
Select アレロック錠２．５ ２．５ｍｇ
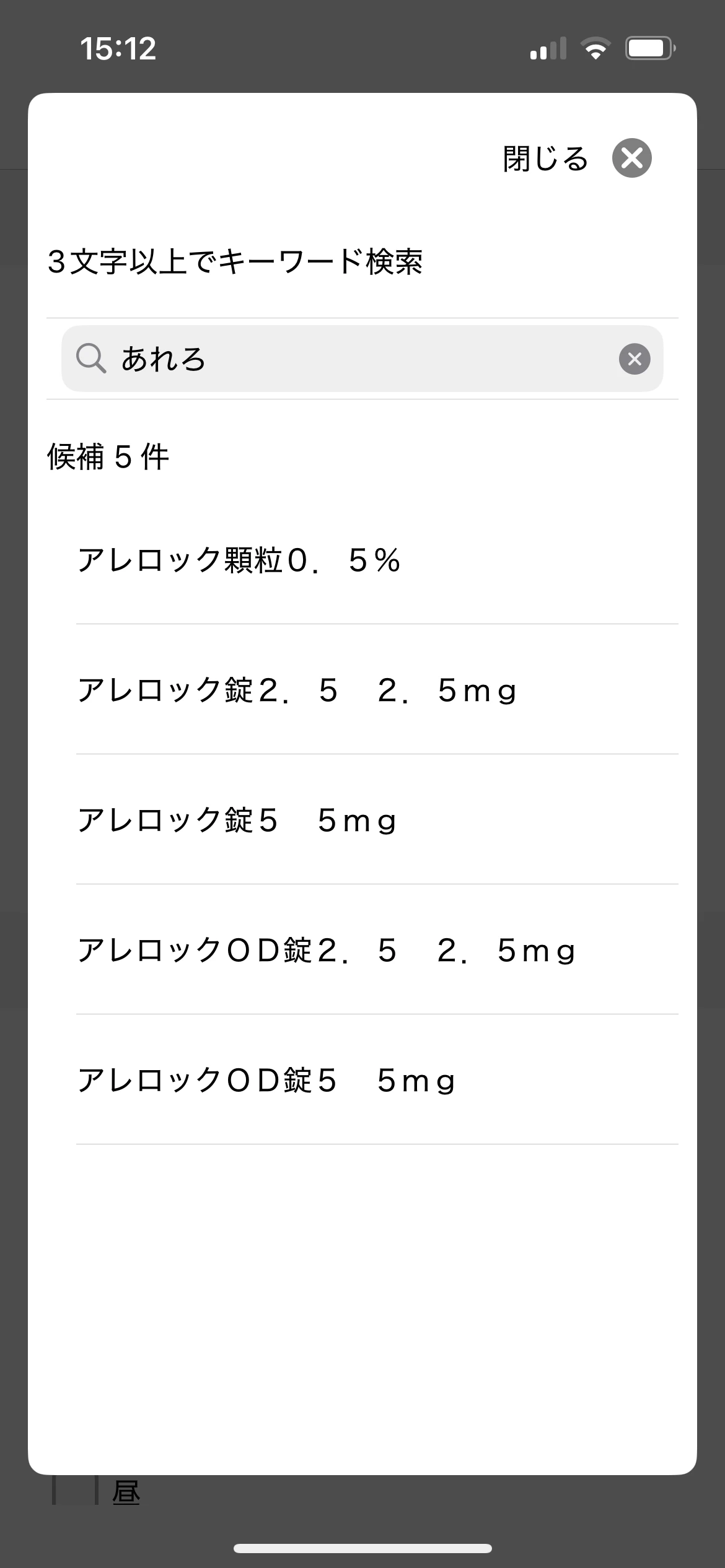tap(296, 690)
